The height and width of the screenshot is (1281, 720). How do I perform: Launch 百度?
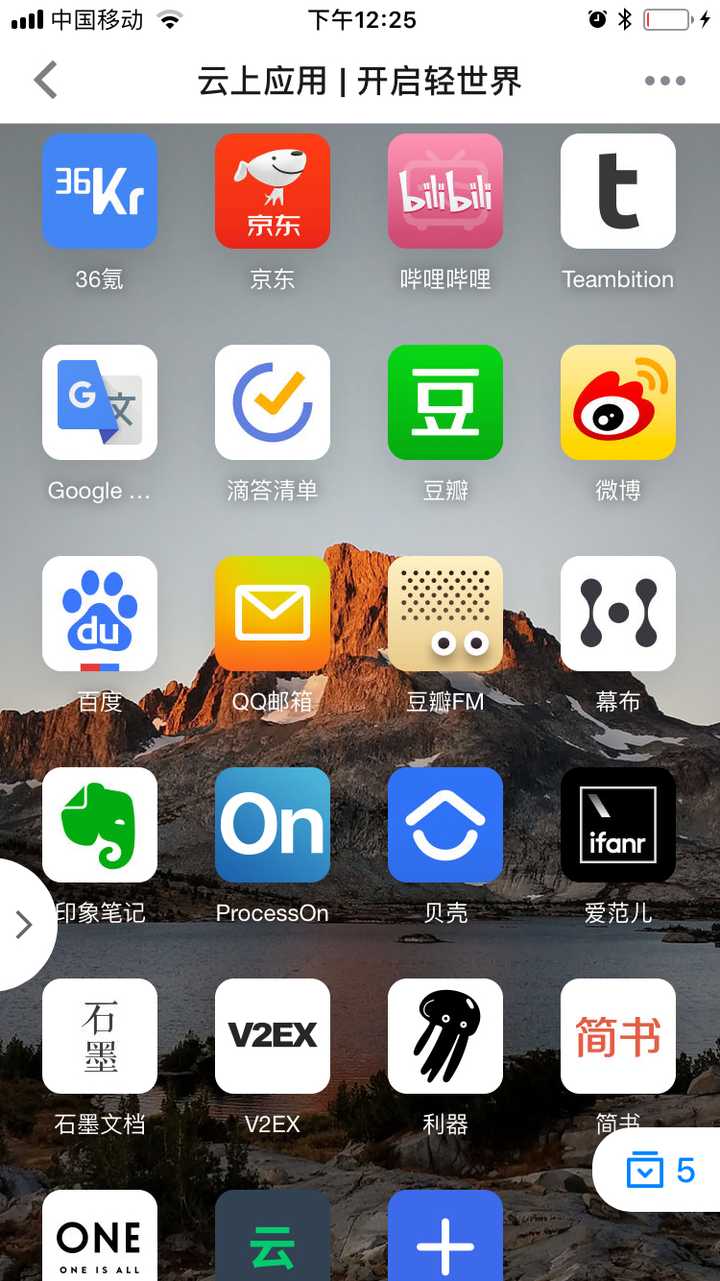(100, 613)
